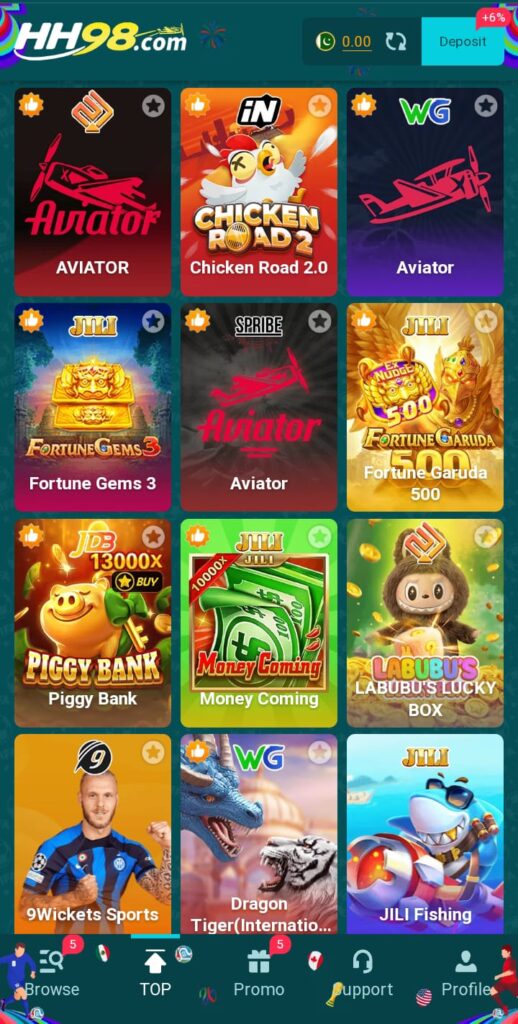518x1024 pixels.
Task: Launch the Piggy Bank game
Action: click(93, 623)
